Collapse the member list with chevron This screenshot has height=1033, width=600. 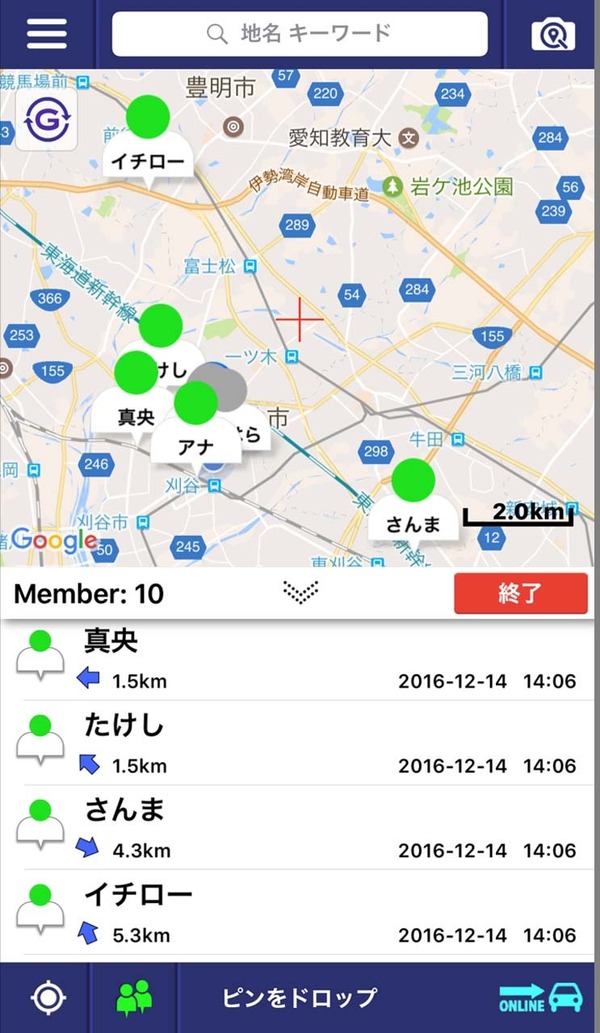(x=300, y=592)
